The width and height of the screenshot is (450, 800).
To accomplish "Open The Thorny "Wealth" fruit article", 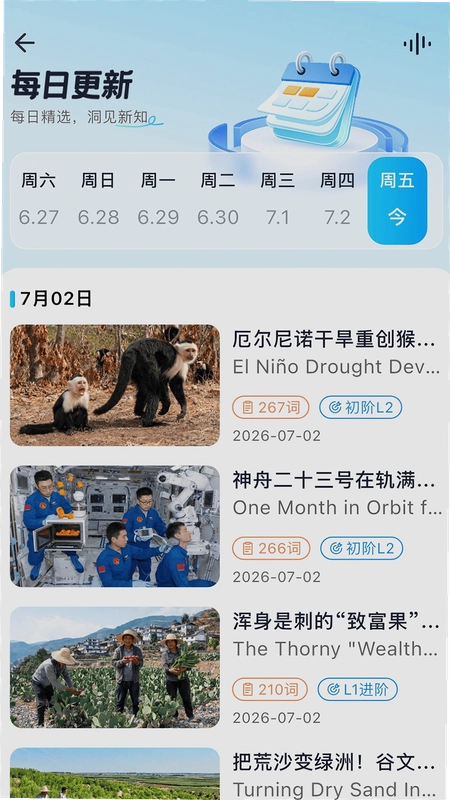I will coord(225,667).
